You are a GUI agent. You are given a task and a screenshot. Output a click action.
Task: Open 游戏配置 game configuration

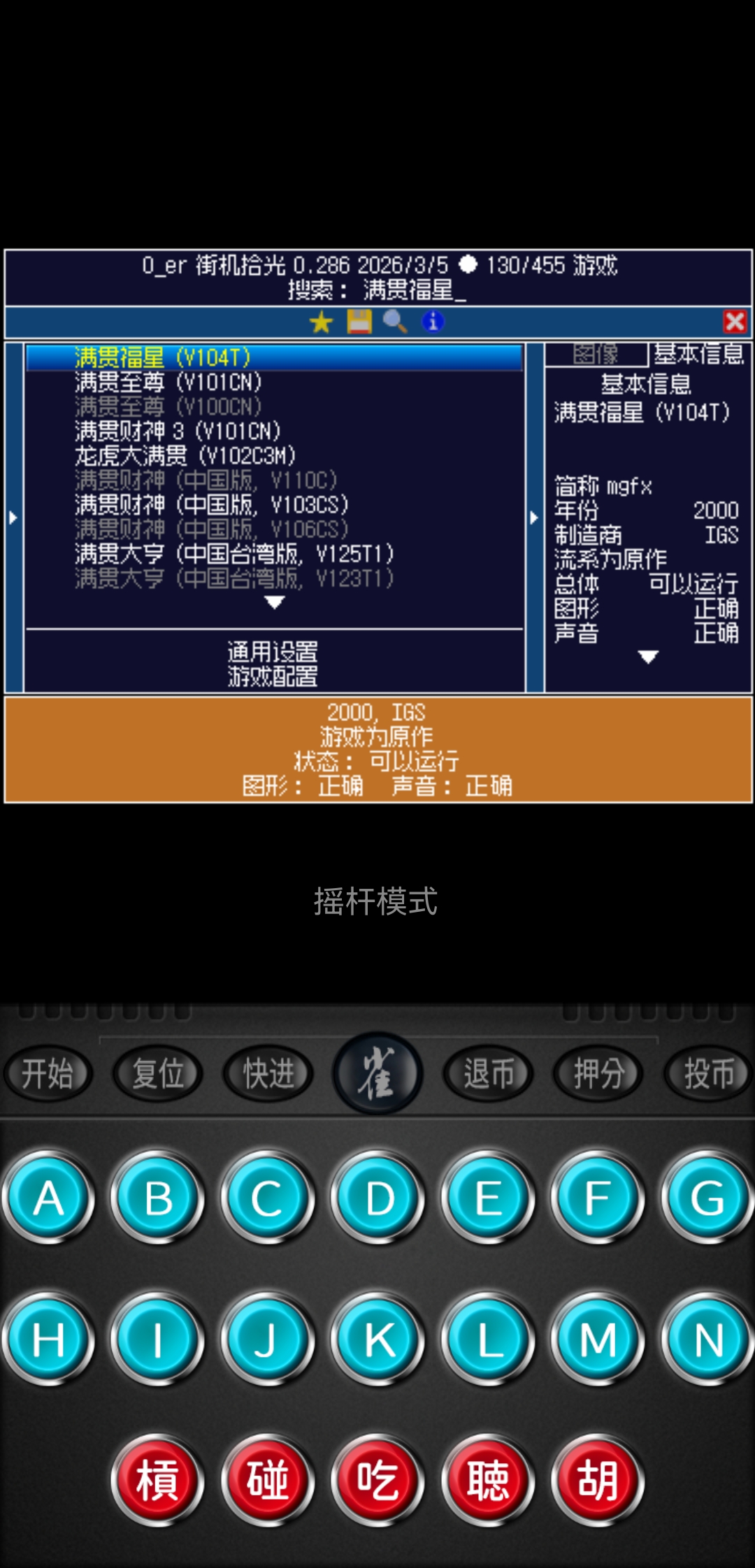[273, 676]
